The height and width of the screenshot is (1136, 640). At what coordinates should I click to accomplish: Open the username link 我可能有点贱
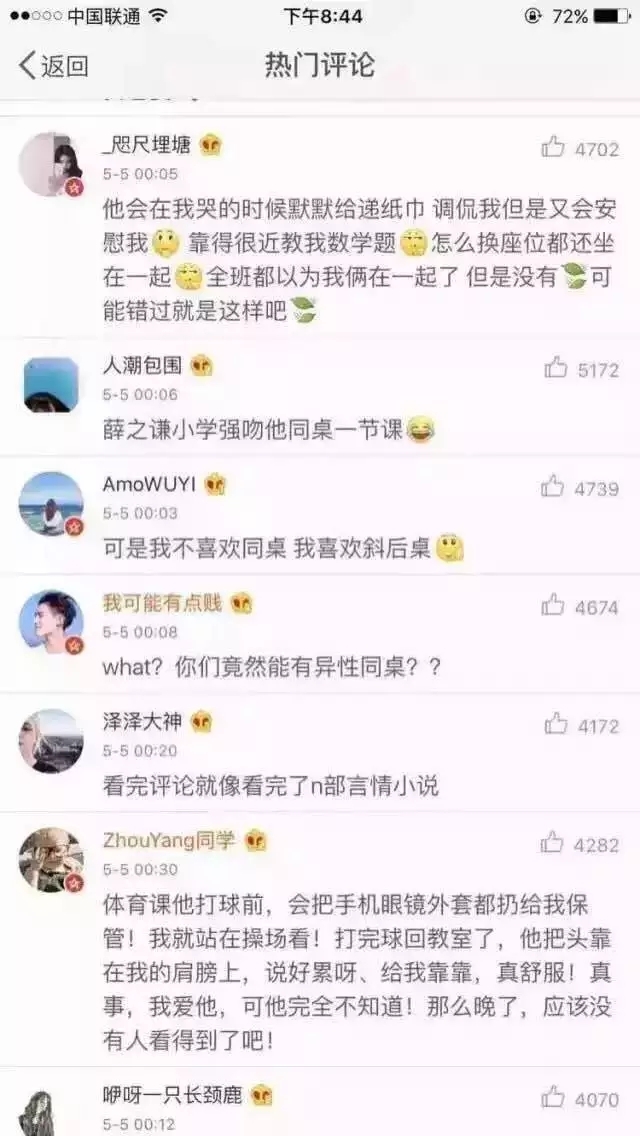(162, 603)
